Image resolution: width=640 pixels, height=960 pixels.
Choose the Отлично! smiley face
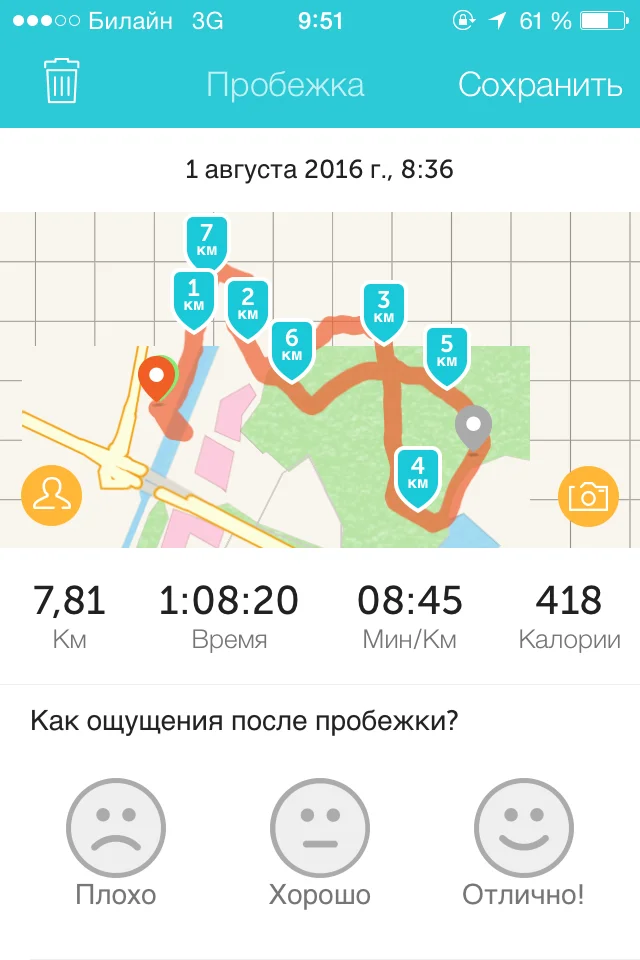coord(523,829)
